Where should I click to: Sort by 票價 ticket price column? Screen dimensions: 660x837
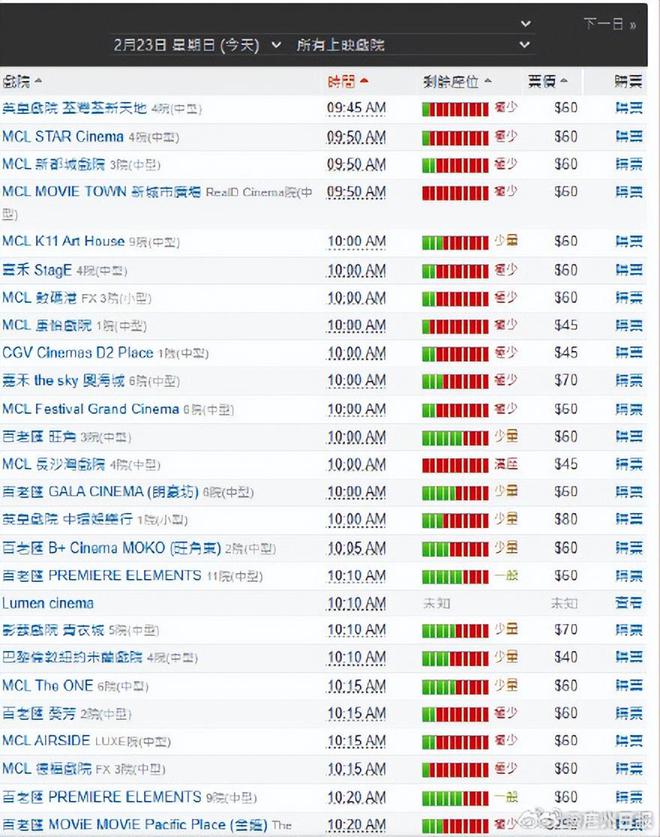tap(546, 80)
